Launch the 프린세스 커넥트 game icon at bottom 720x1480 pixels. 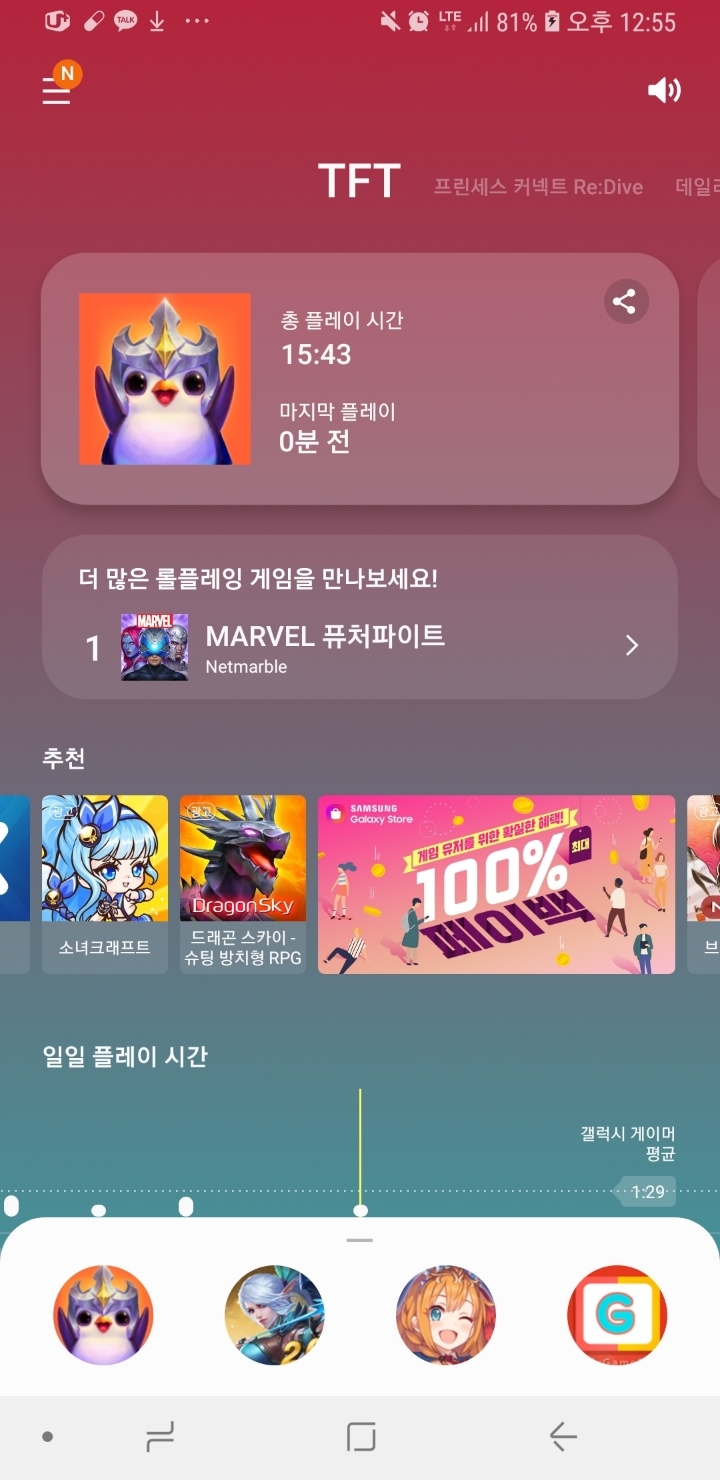[446, 1316]
